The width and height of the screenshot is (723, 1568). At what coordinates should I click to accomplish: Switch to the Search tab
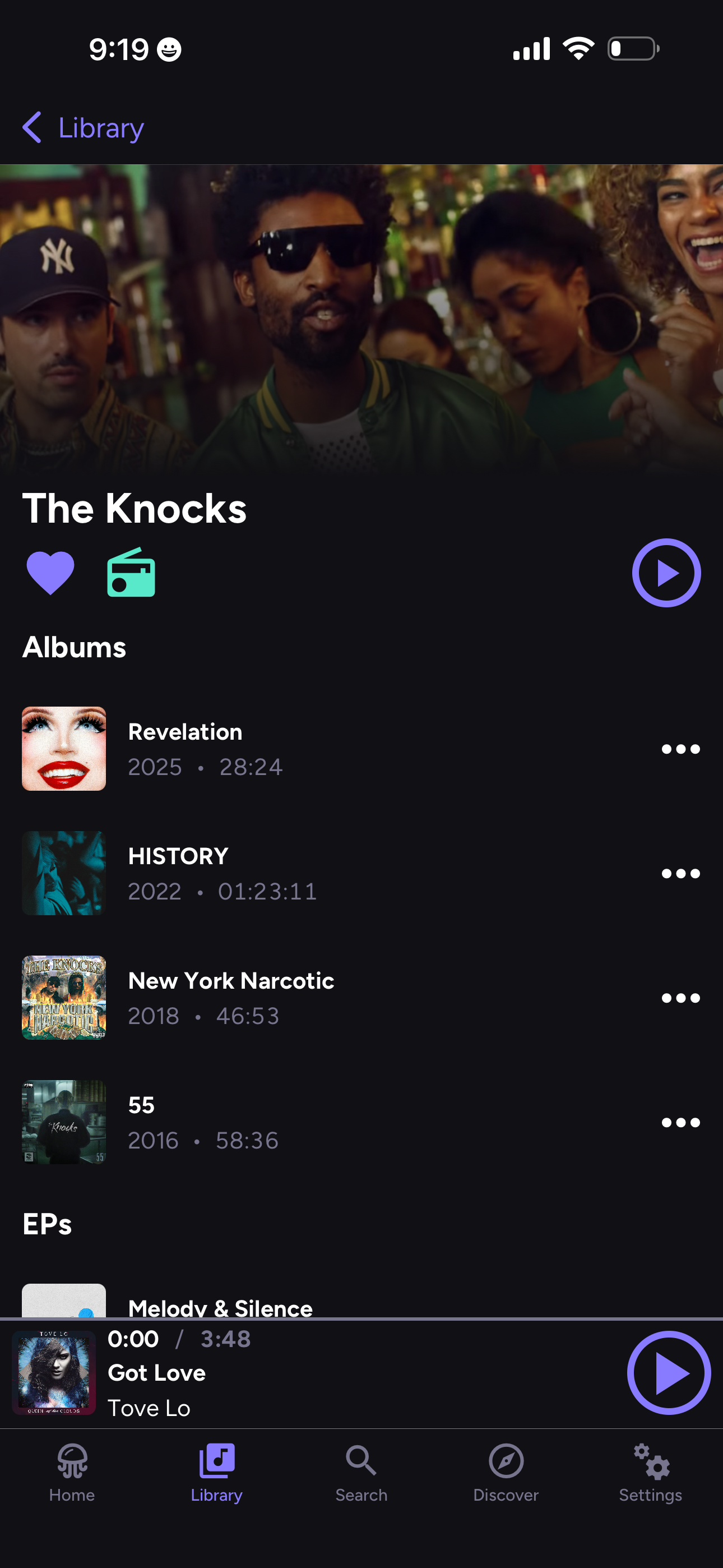pyautogui.click(x=361, y=1473)
